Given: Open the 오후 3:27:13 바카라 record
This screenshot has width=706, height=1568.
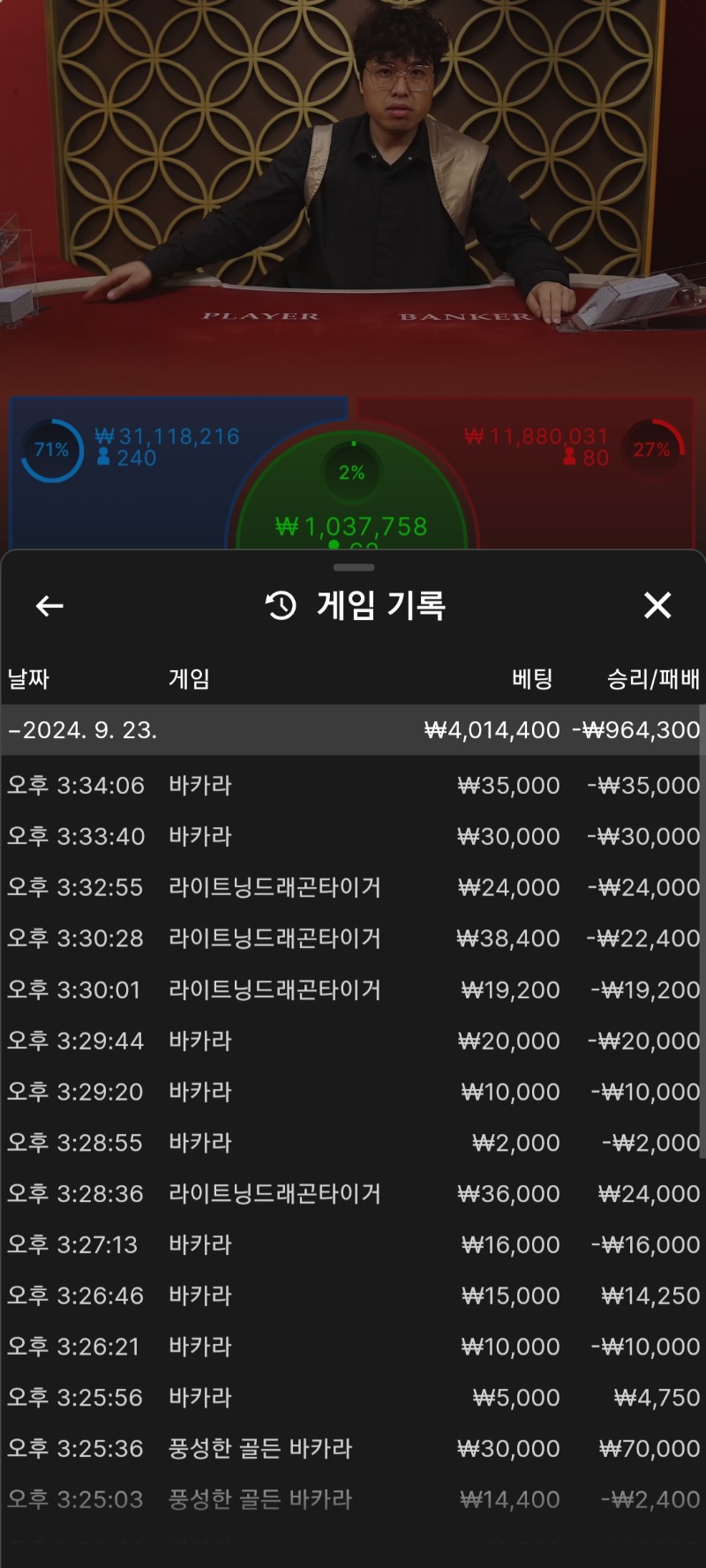Looking at the screenshot, I should pos(353,1244).
